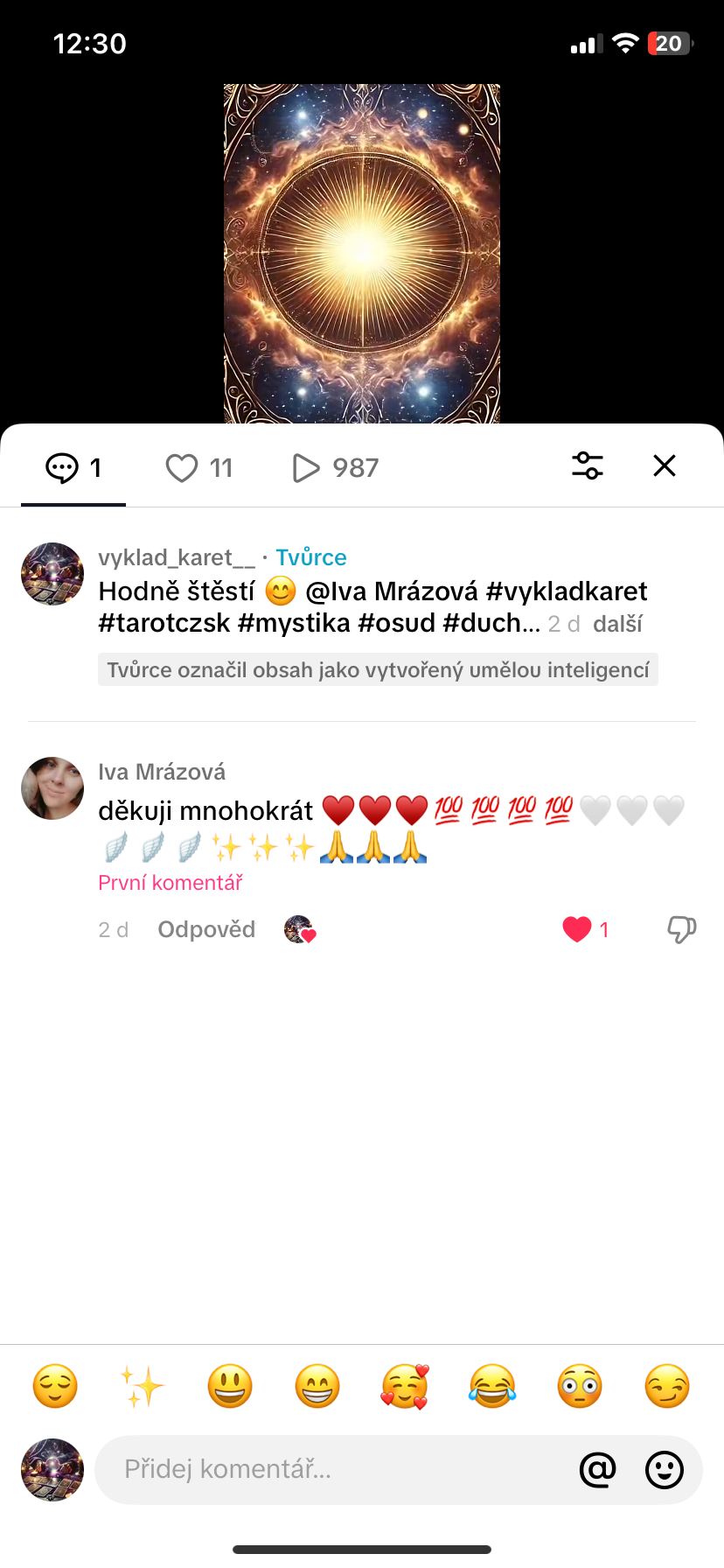Switch to the likes tab
The height and width of the screenshot is (1568, 724).
pyautogui.click(x=199, y=468)
